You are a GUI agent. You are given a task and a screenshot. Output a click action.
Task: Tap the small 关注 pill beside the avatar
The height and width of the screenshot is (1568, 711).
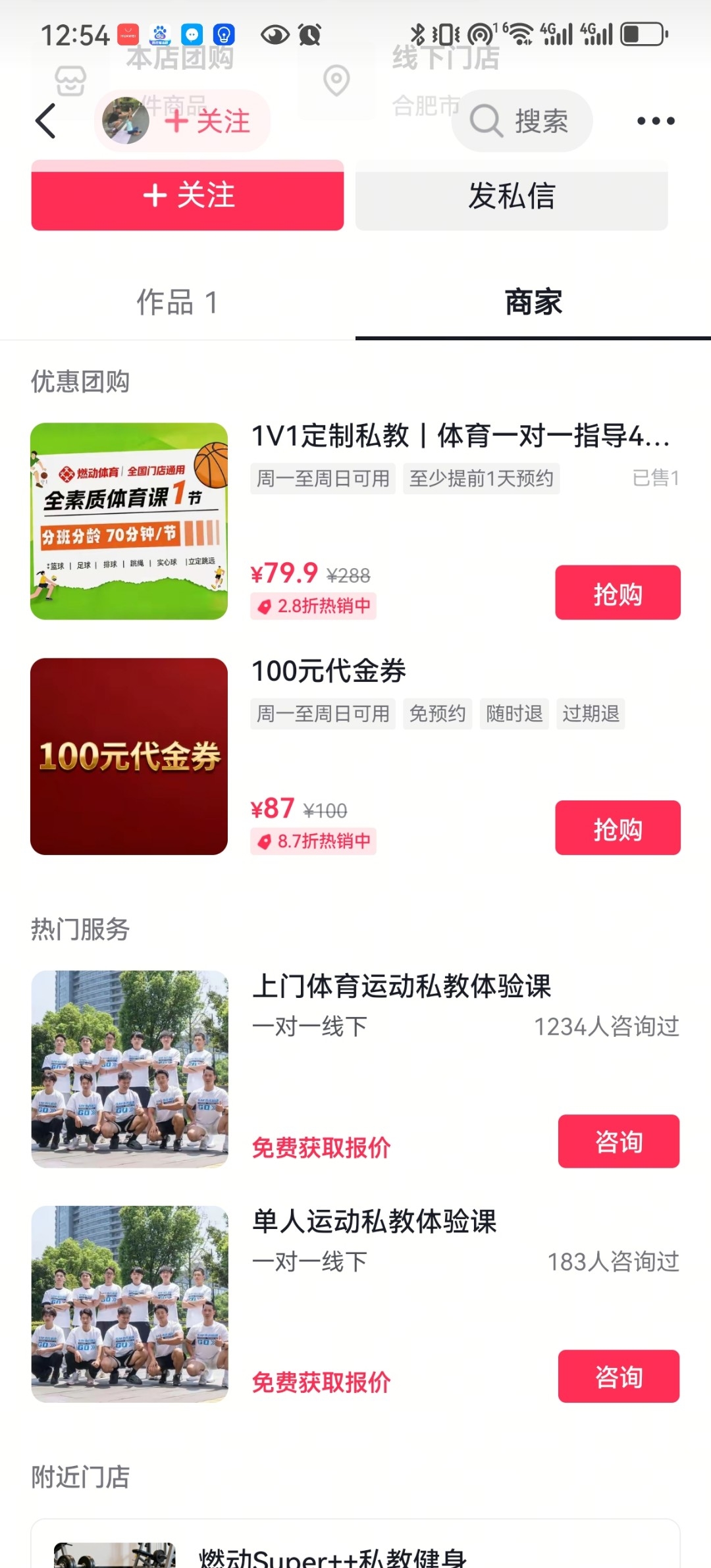pos(207,121)
